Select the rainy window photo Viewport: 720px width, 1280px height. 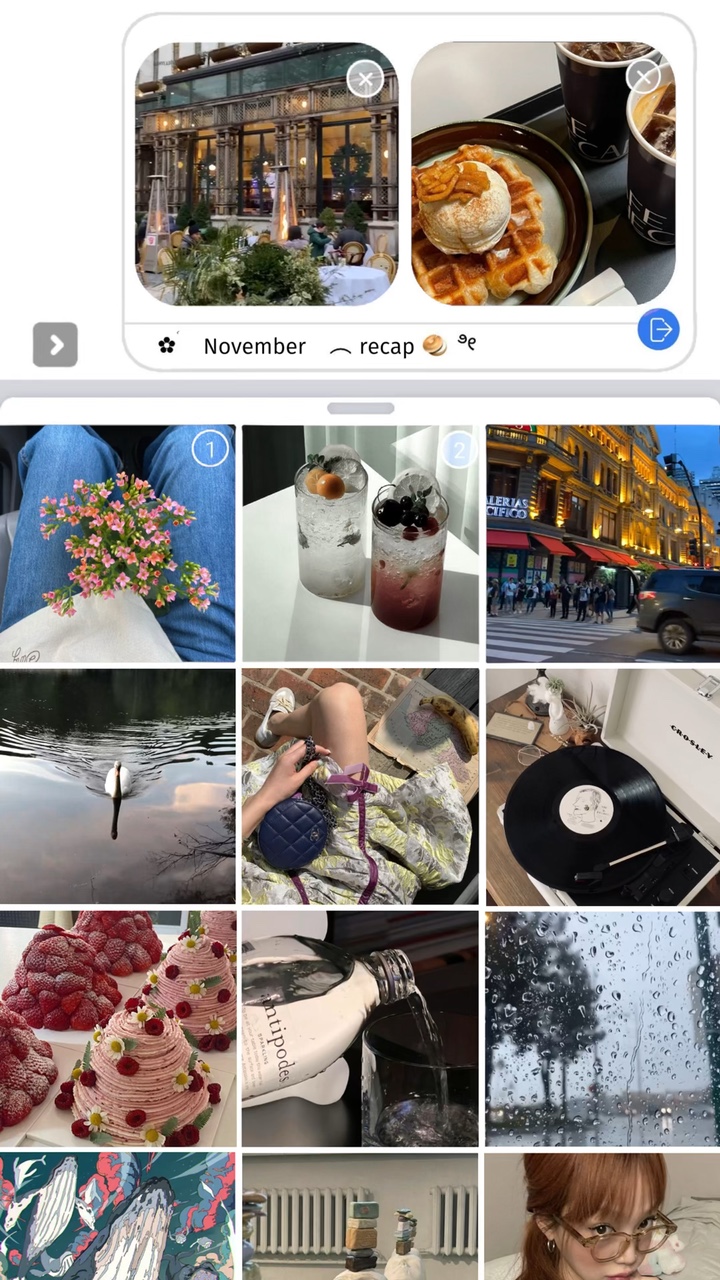(602, 1028)
